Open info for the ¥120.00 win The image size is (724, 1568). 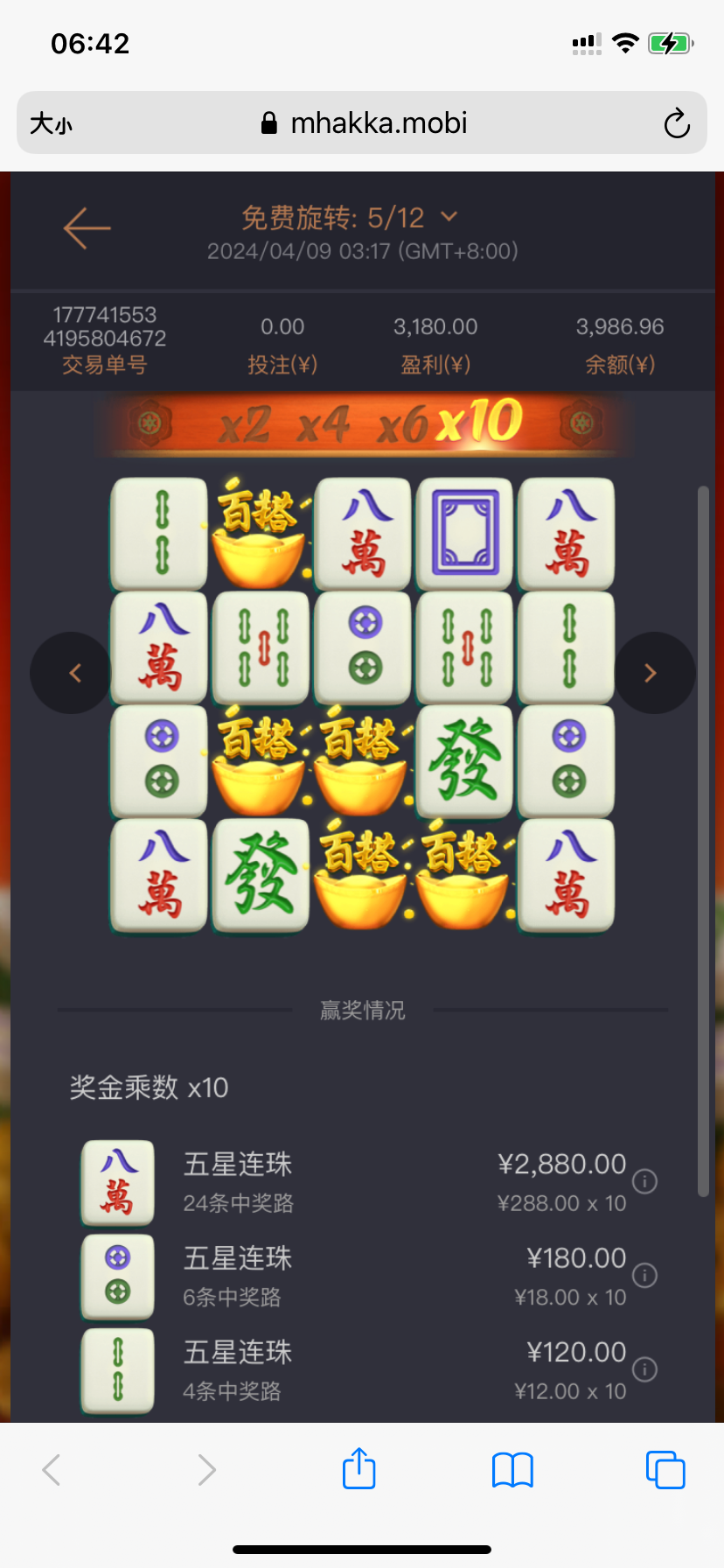644,1368
